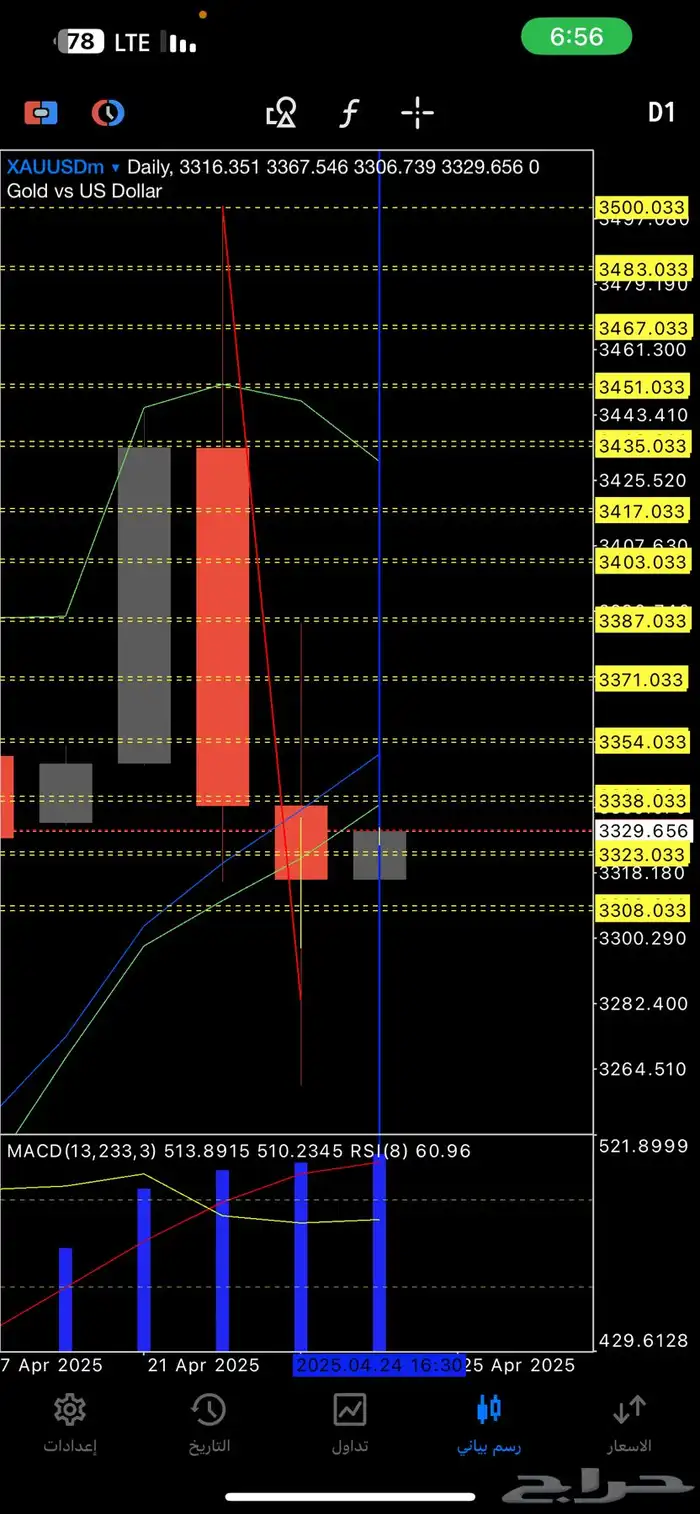Open the chart objects drawing tool
700x1514 pixels.
coord(281,113)
